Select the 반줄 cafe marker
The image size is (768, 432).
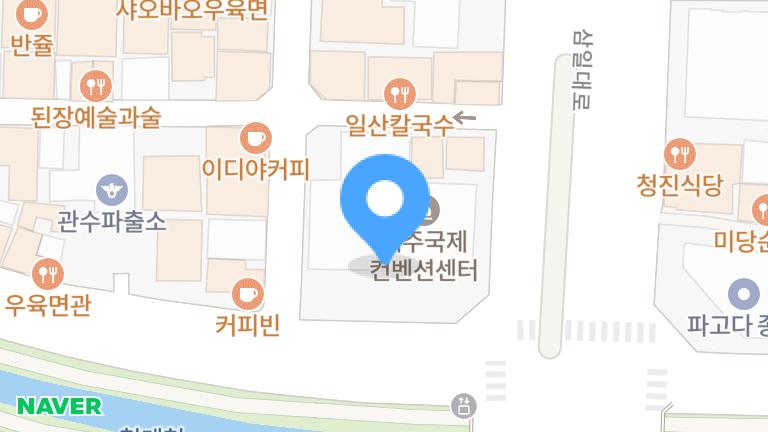pos(32,14)
